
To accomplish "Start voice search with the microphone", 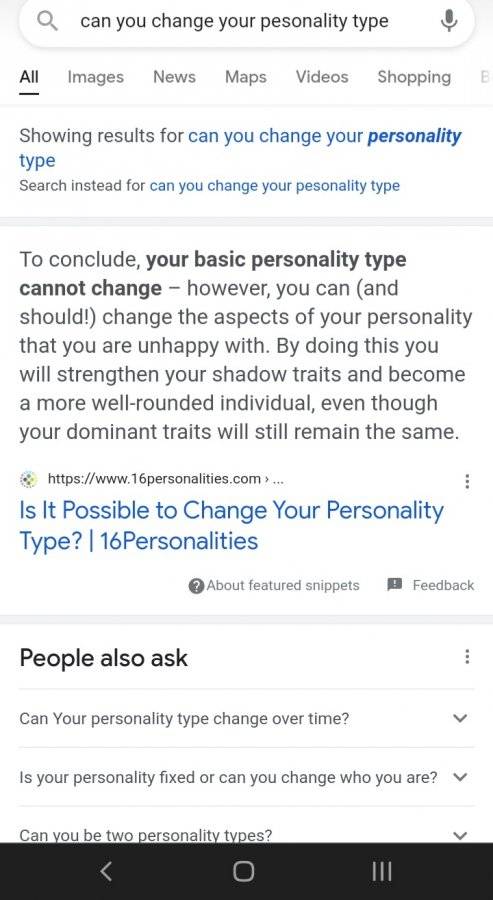I will pyautogui.click(x=449, y=21).
